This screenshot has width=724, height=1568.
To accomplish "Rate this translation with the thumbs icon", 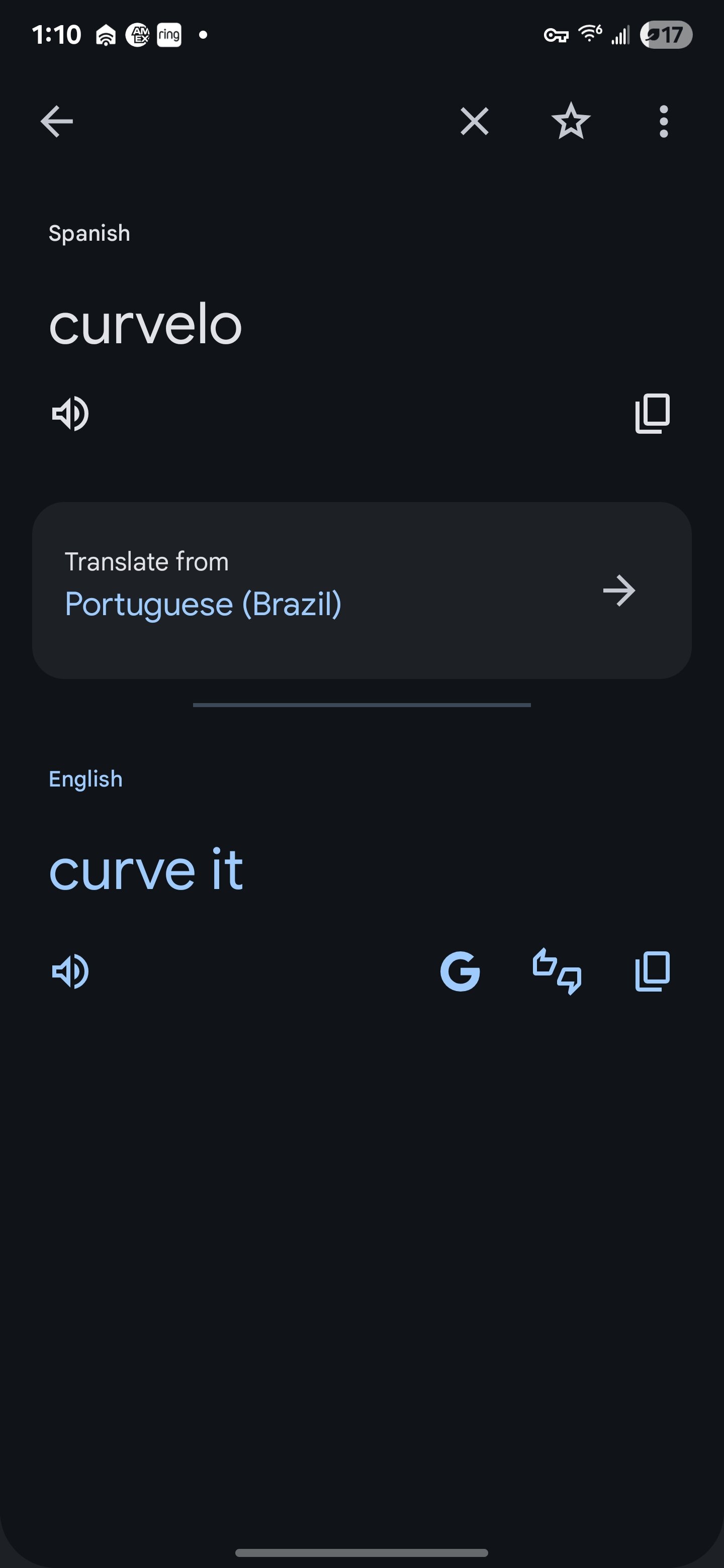I will 557,971.
